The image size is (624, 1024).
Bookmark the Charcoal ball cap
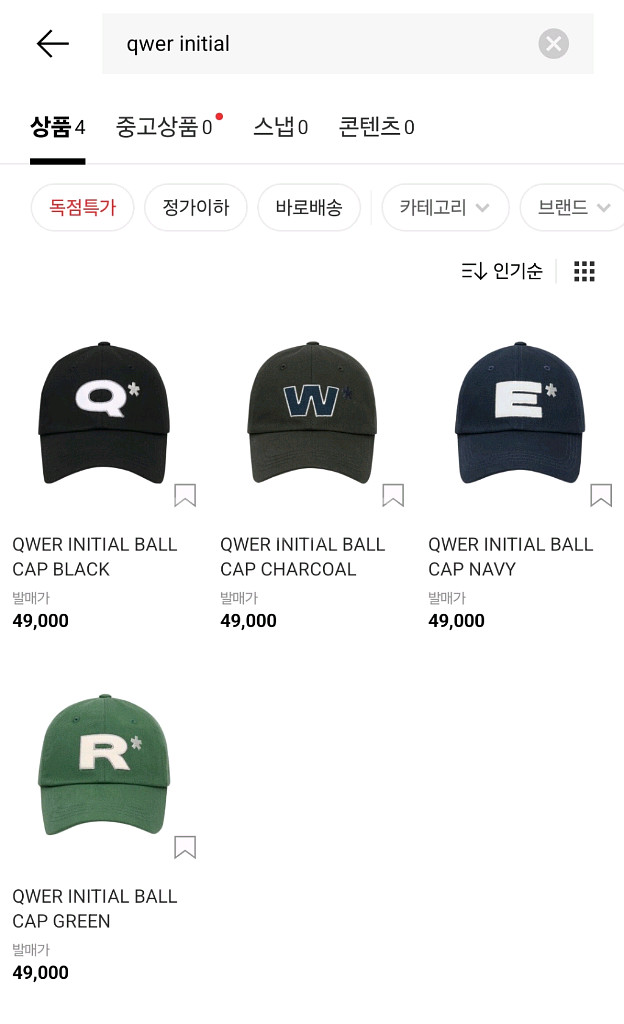pyautogui.click(x=393, y=495)
